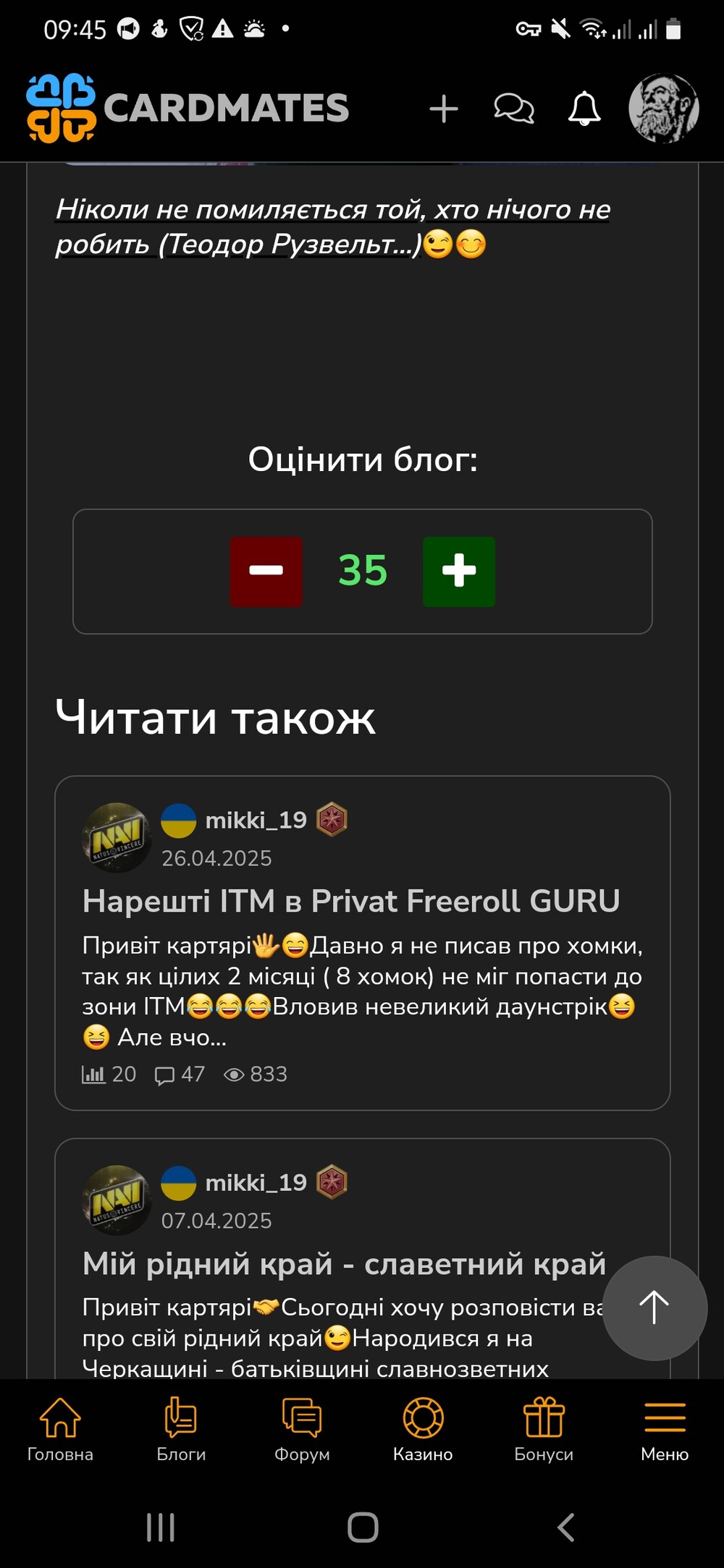The width and height of the screenshot is (724, 1568).
Task: Tap the Cardmates logo
Action: click(188, 109)
